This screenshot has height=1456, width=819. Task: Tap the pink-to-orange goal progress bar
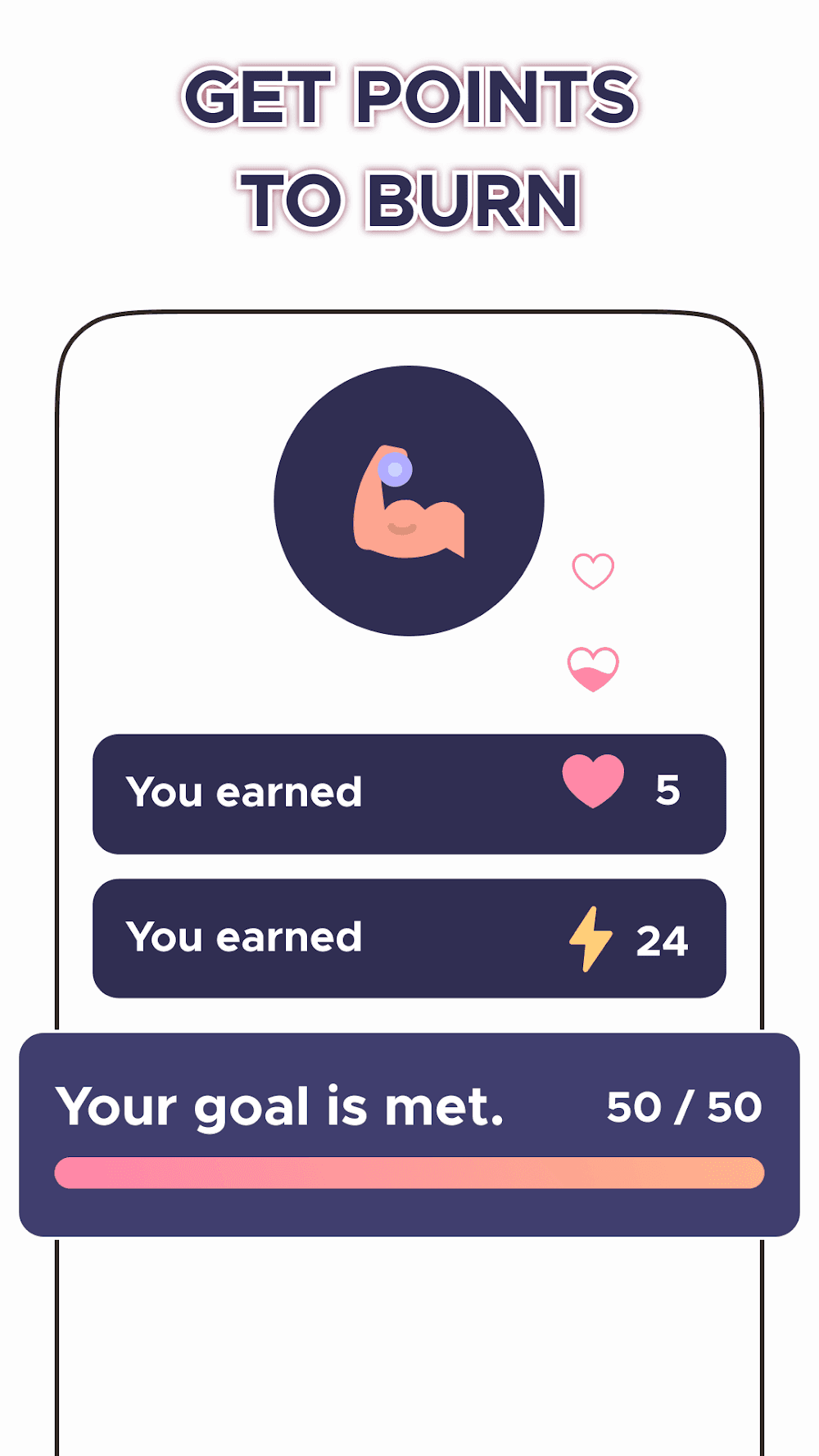coord(409,1174)
